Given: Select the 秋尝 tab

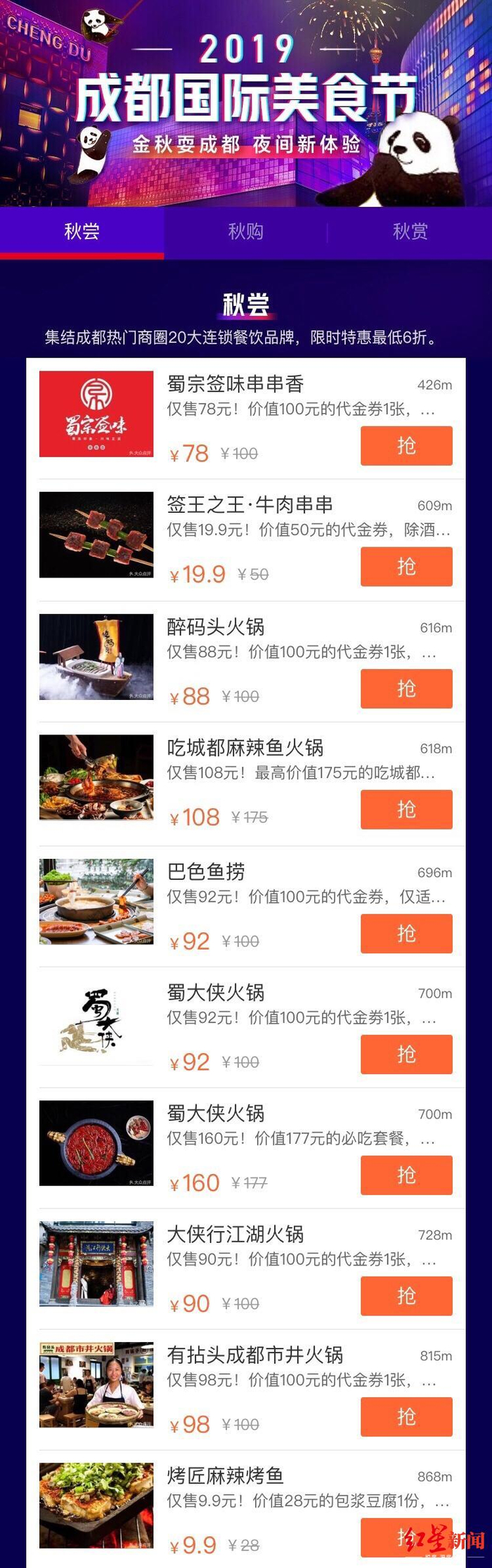Looking at the screenshot, I should tap(82, 232).
